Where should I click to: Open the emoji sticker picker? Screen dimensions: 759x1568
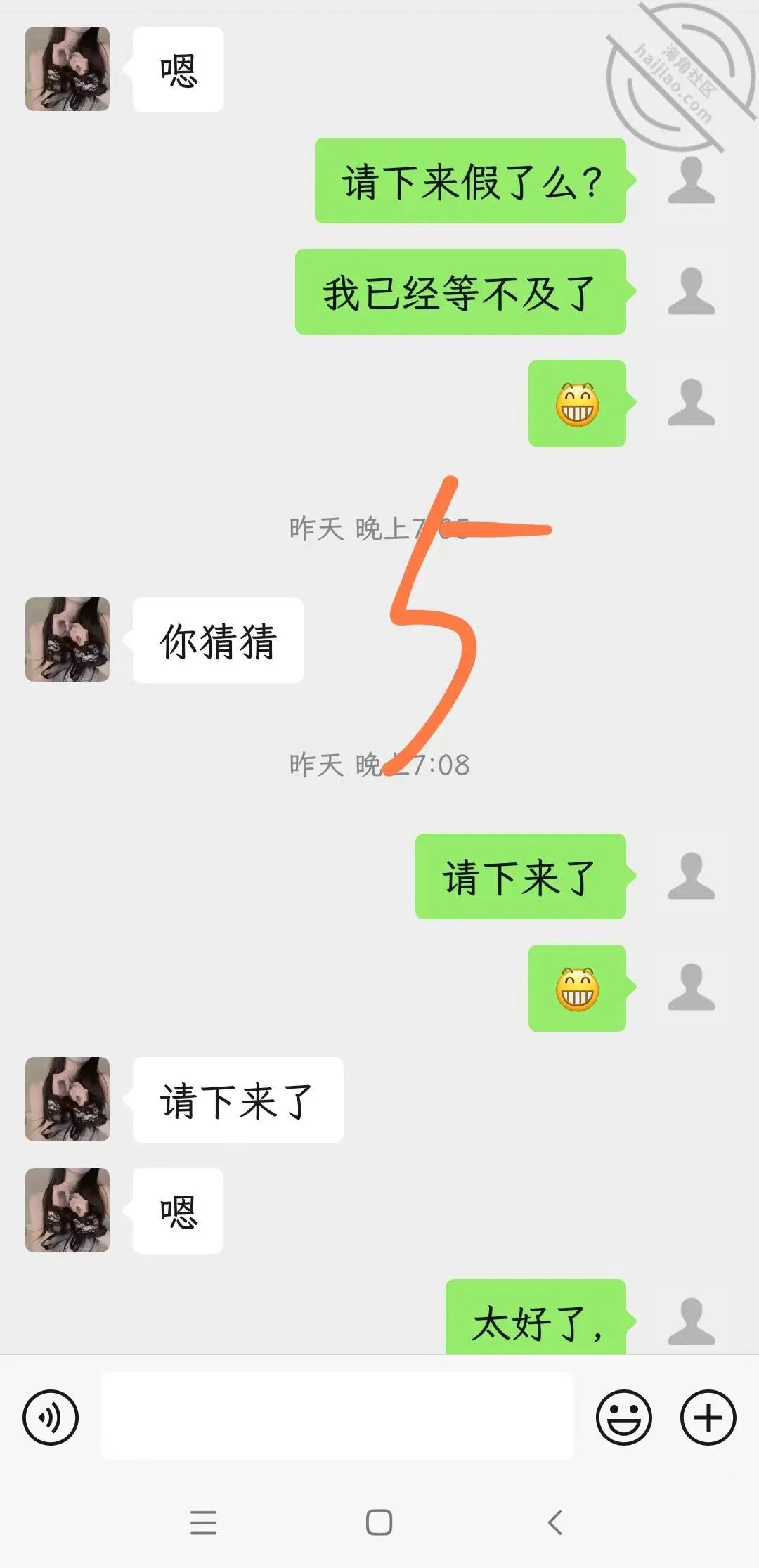tap(624, 1418)
